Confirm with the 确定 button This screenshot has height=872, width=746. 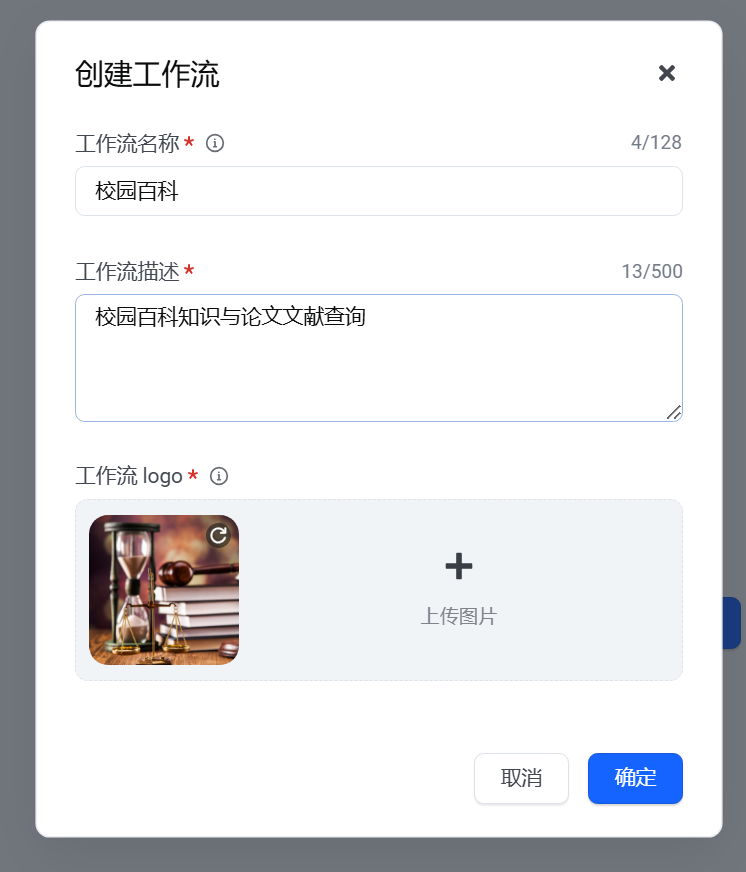pyautogui.click(x=635, y=778)
